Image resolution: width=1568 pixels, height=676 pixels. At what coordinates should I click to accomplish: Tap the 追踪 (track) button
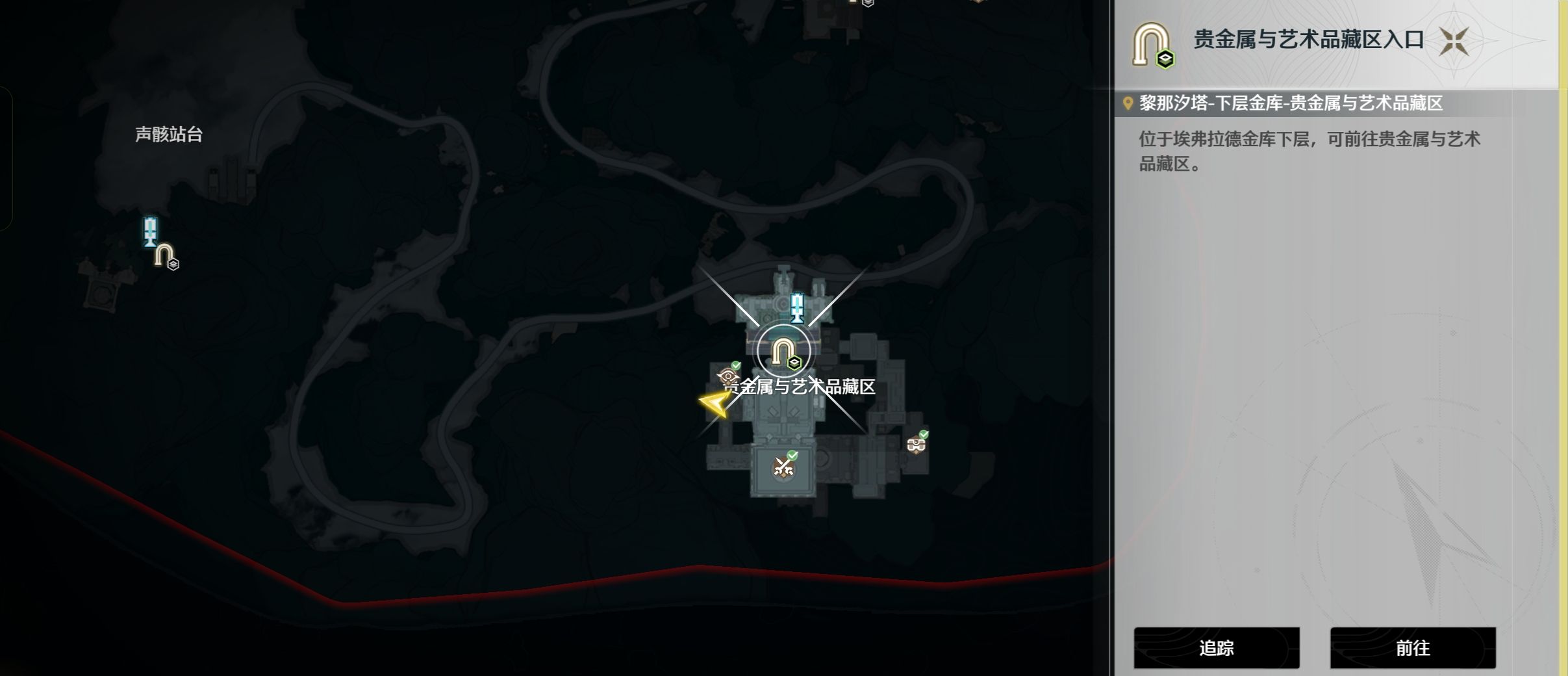(x=1216, y=647)
